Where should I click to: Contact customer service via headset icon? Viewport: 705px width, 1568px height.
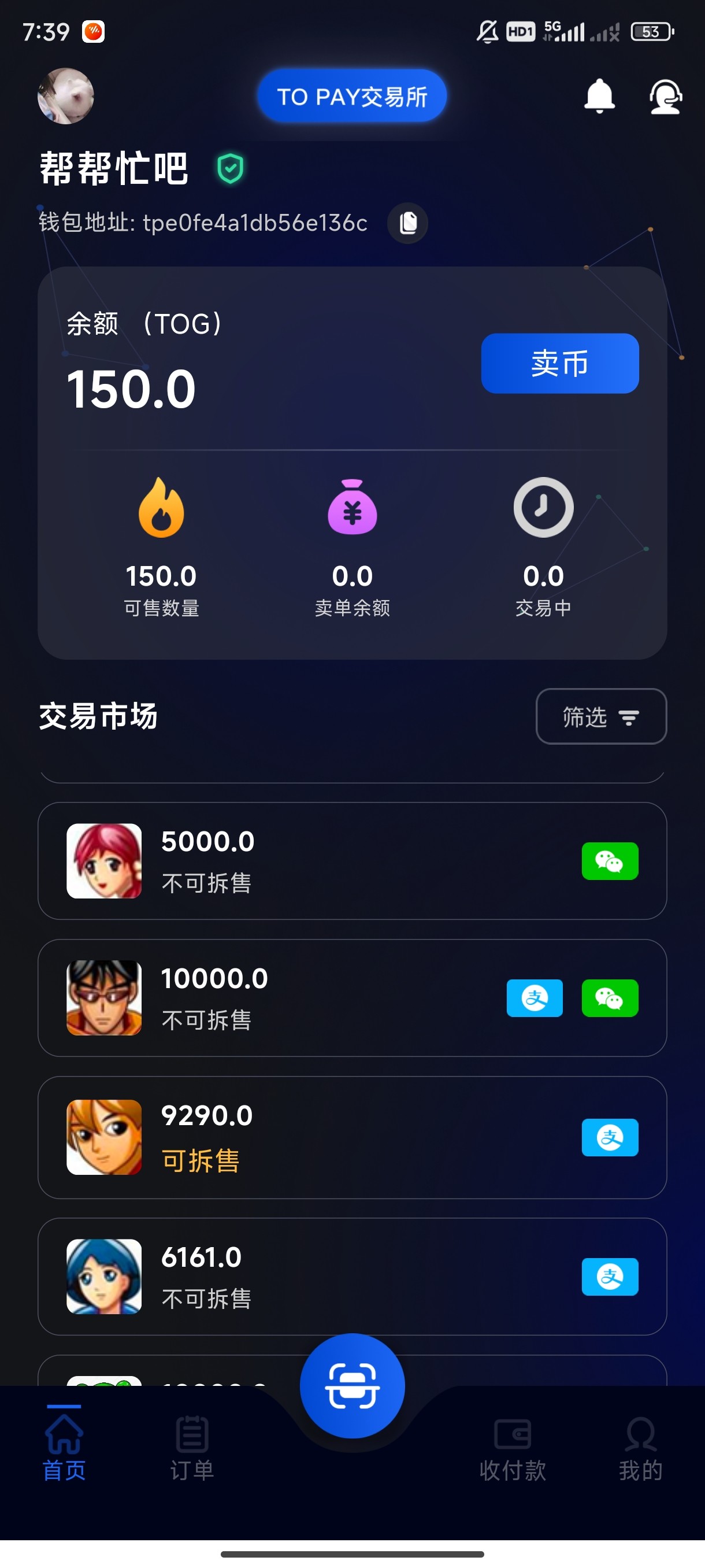[x=666, y=96]
